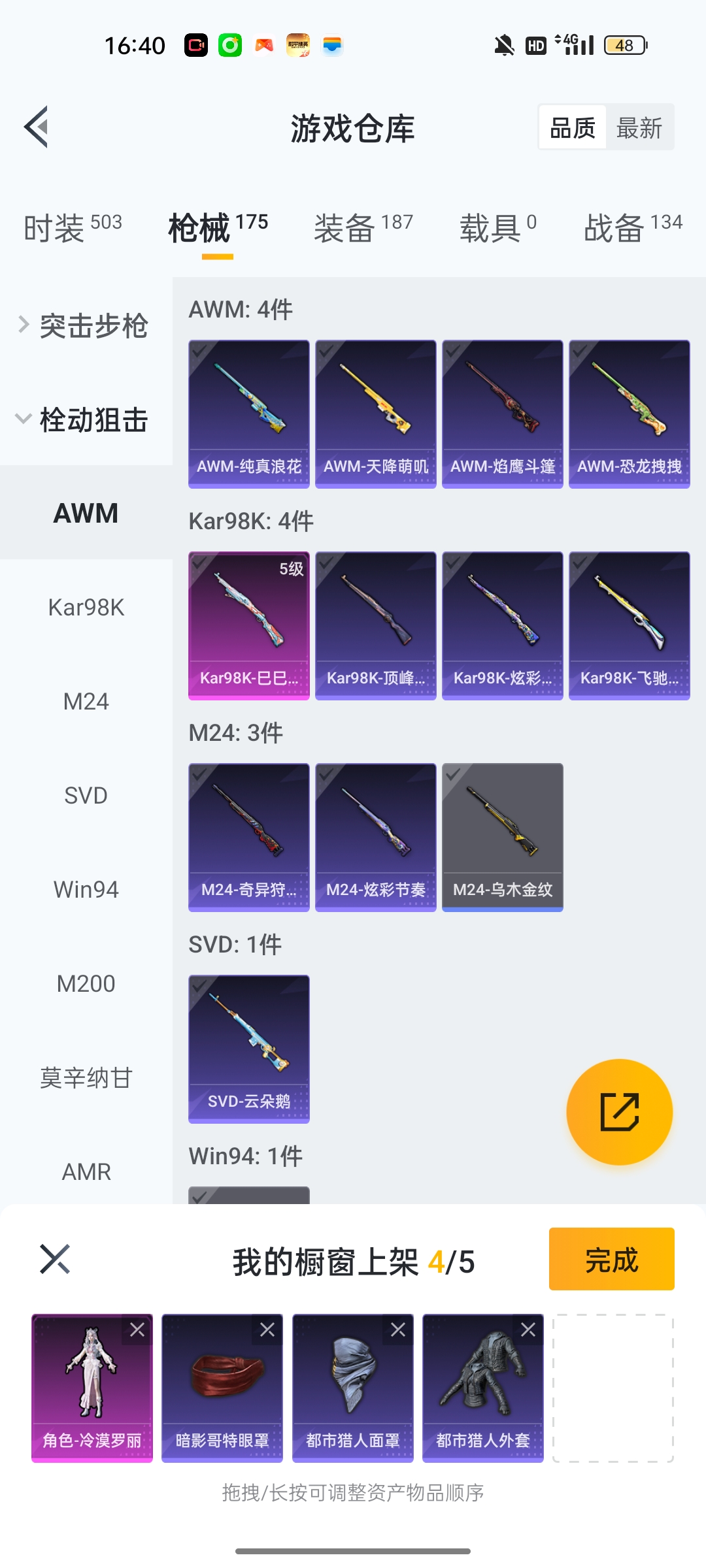Sort warehouse by 最新
The width and height of the screenshot is (706, 1568).
(x=639, y=128)
